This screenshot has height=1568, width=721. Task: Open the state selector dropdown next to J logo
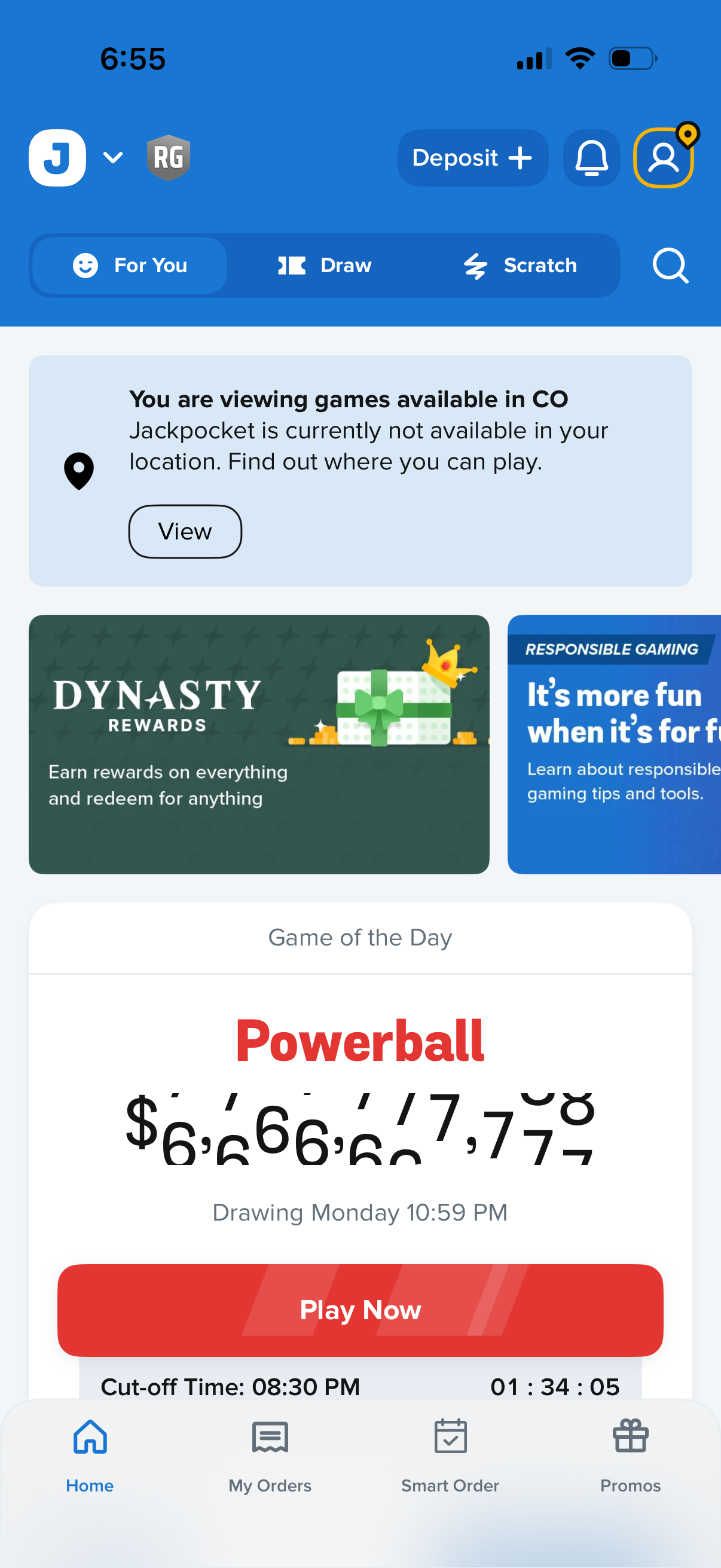112,158
